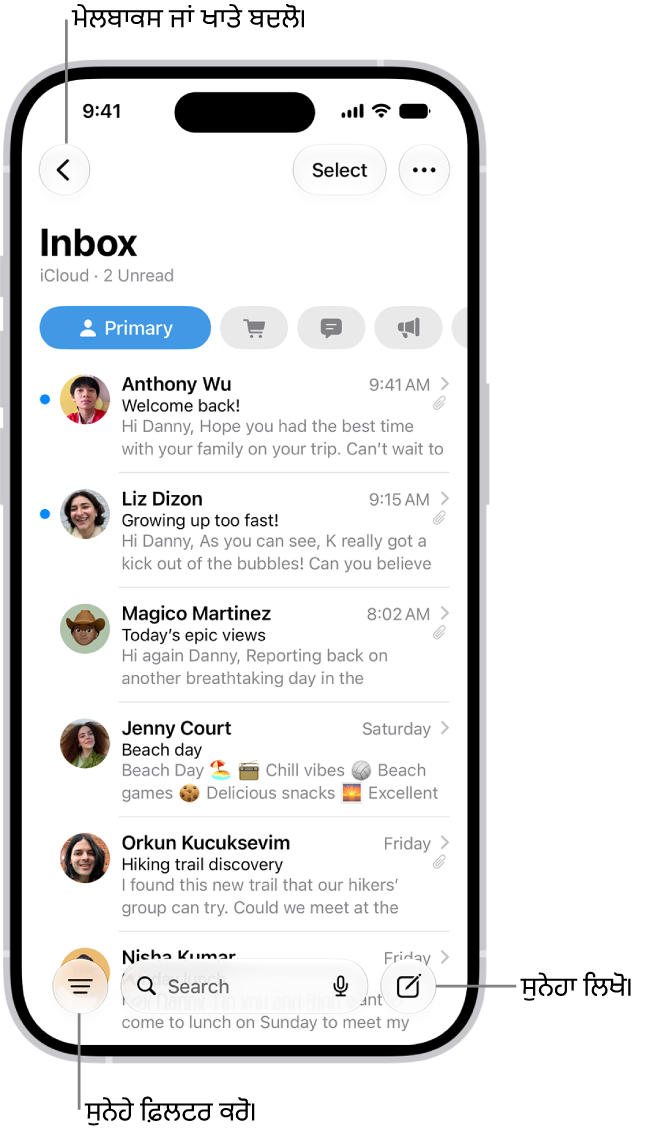
Task: Open Liz Dizon's Growing up too fast email
Action: point(245,531)
